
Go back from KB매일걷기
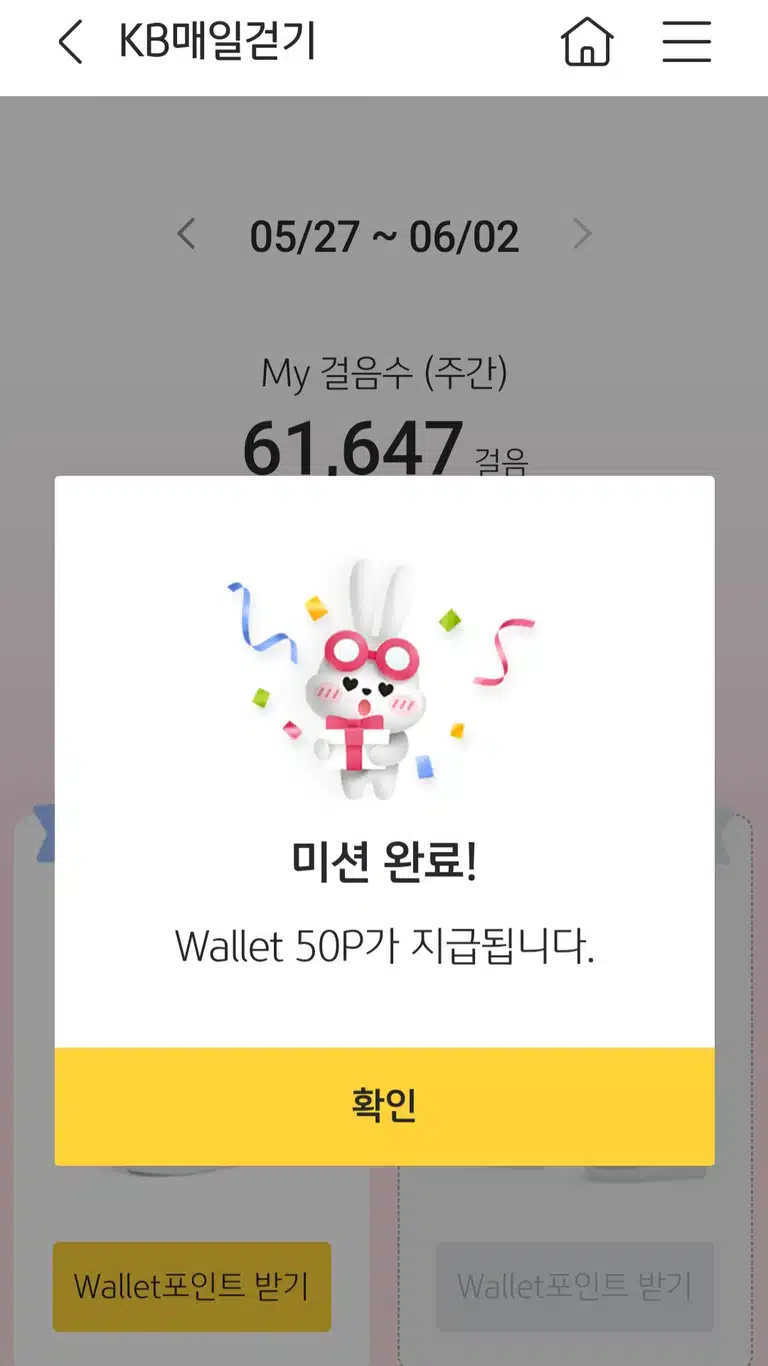point(70,43)
